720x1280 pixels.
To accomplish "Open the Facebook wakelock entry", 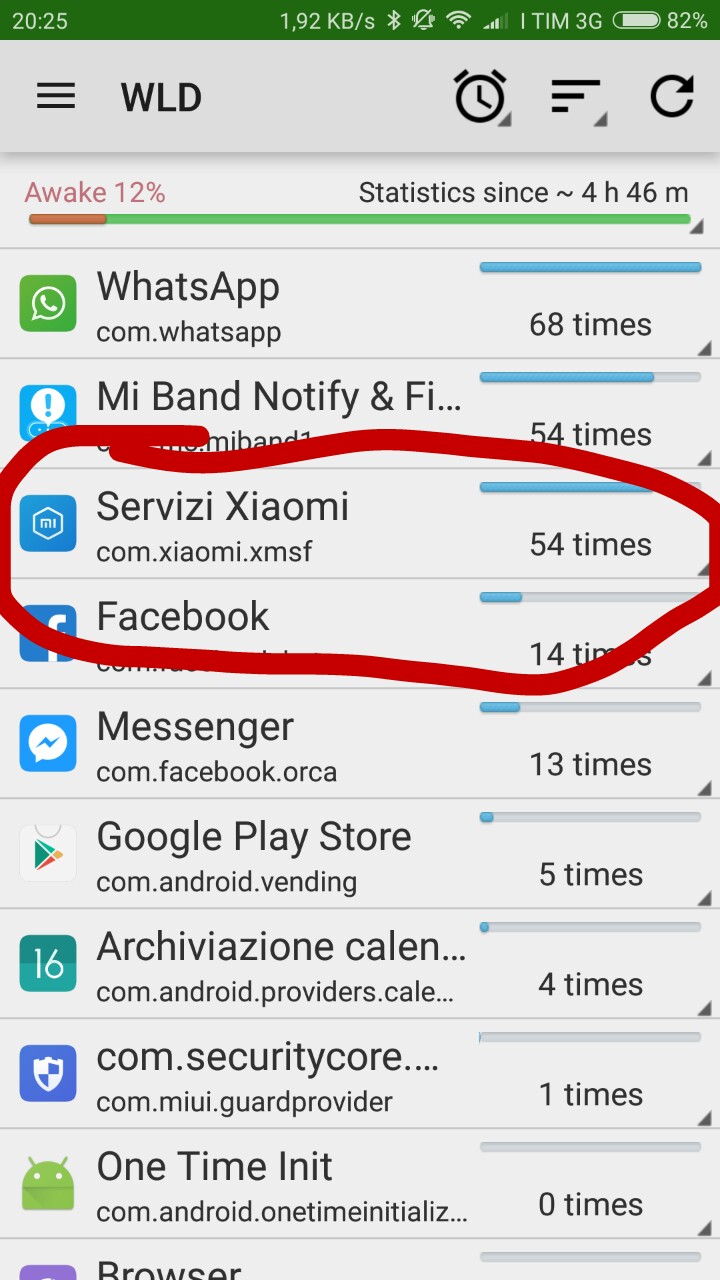I will point(360,634).
